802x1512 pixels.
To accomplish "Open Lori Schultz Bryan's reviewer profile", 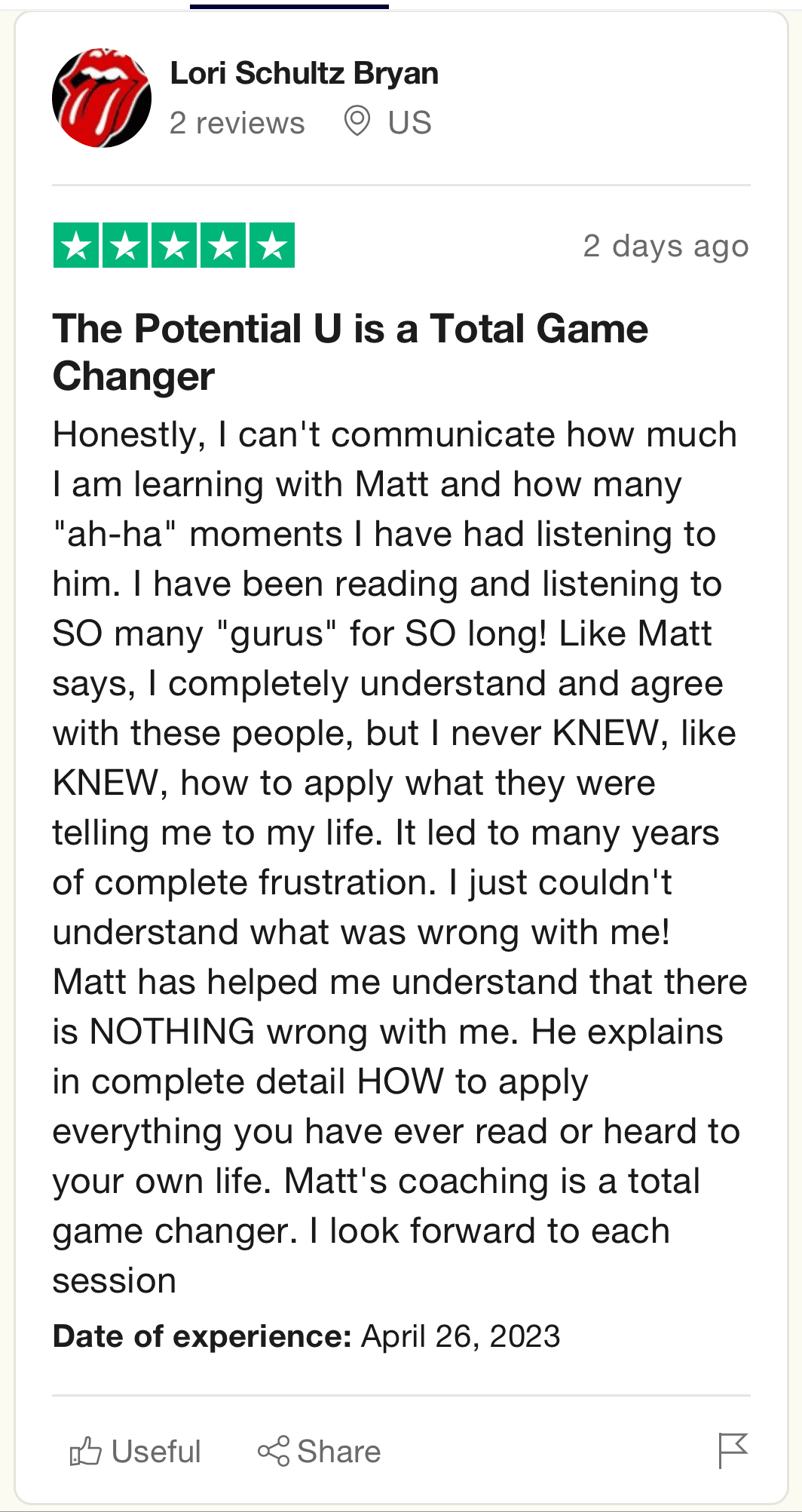I will [305, 73].
